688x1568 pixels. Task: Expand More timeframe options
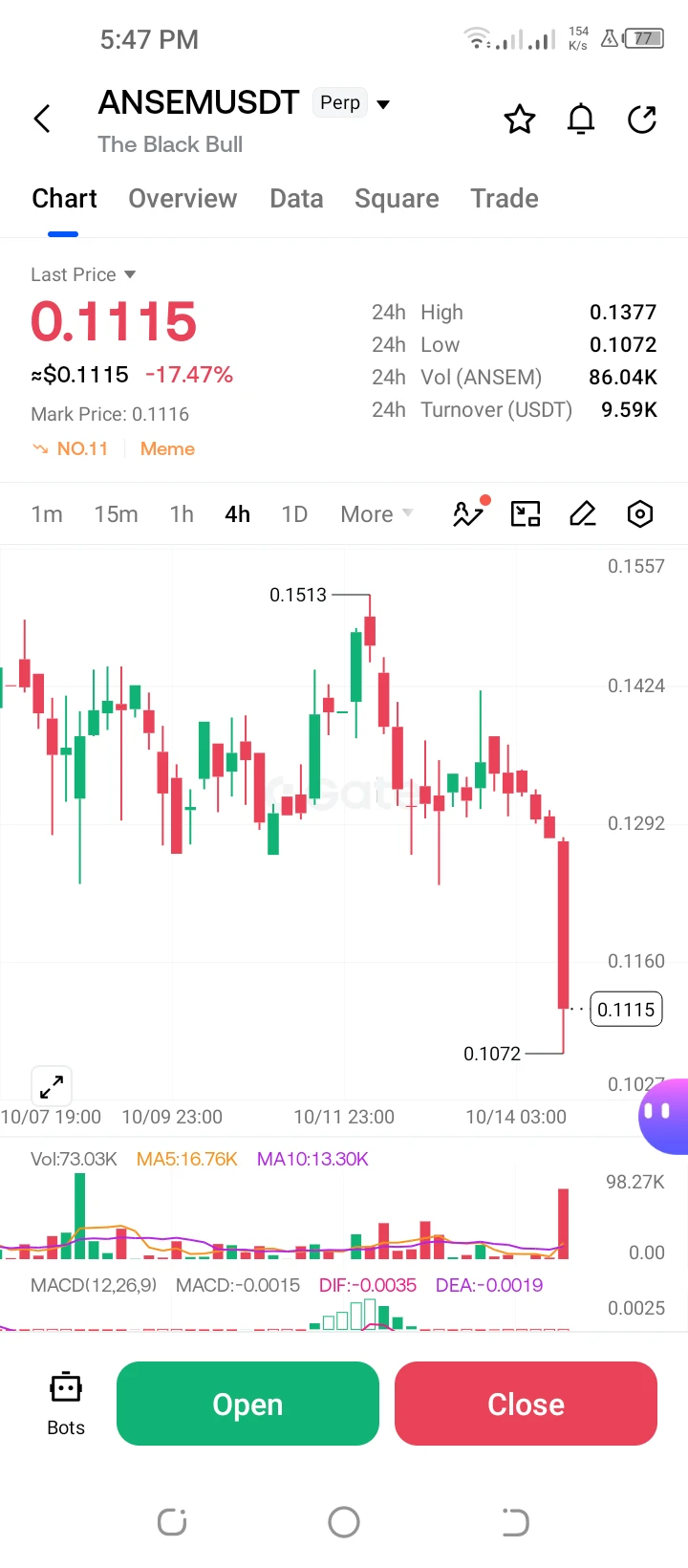376,514
